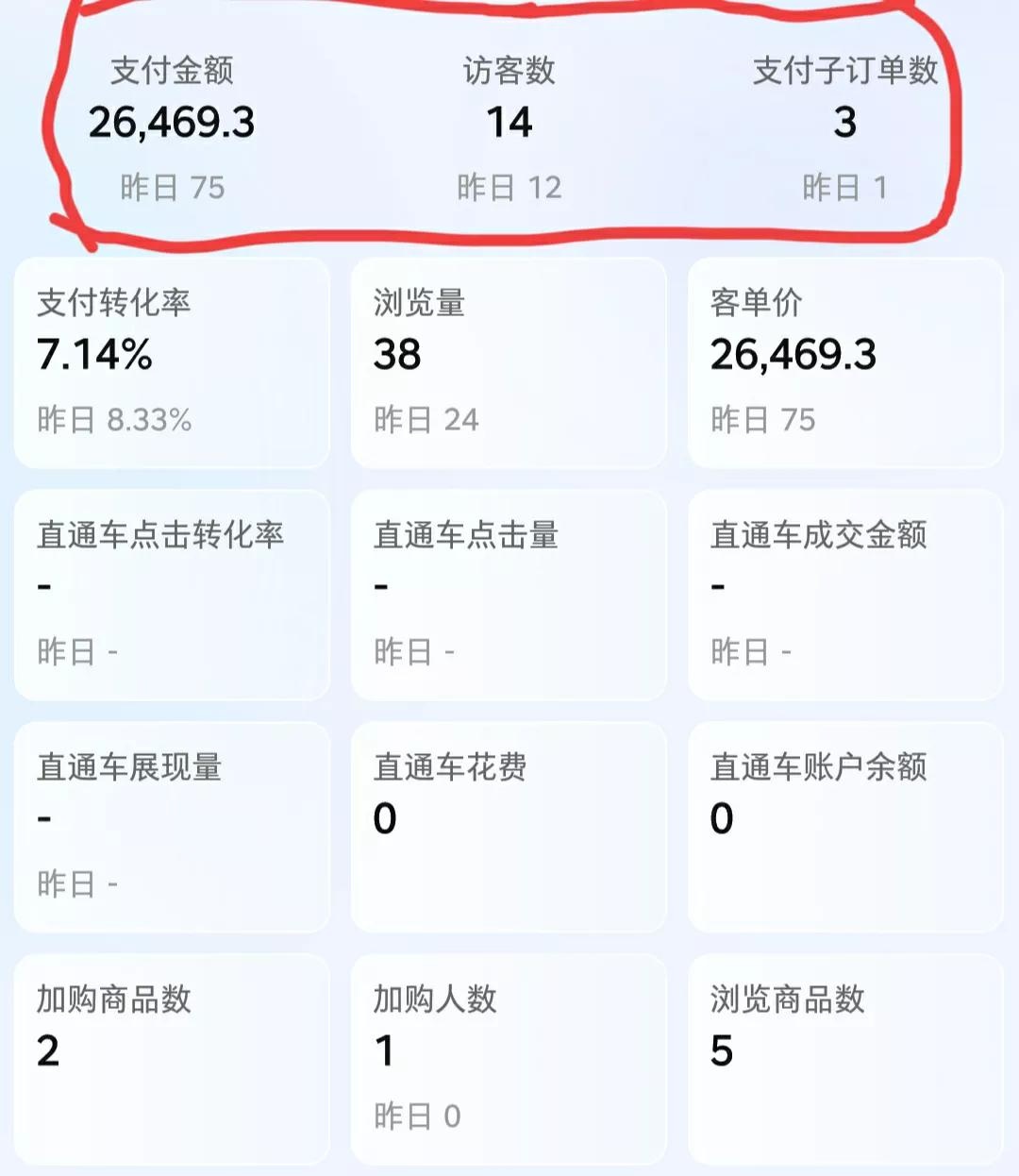
Task: Open the 加购商品数 card
Action: 172,1059
